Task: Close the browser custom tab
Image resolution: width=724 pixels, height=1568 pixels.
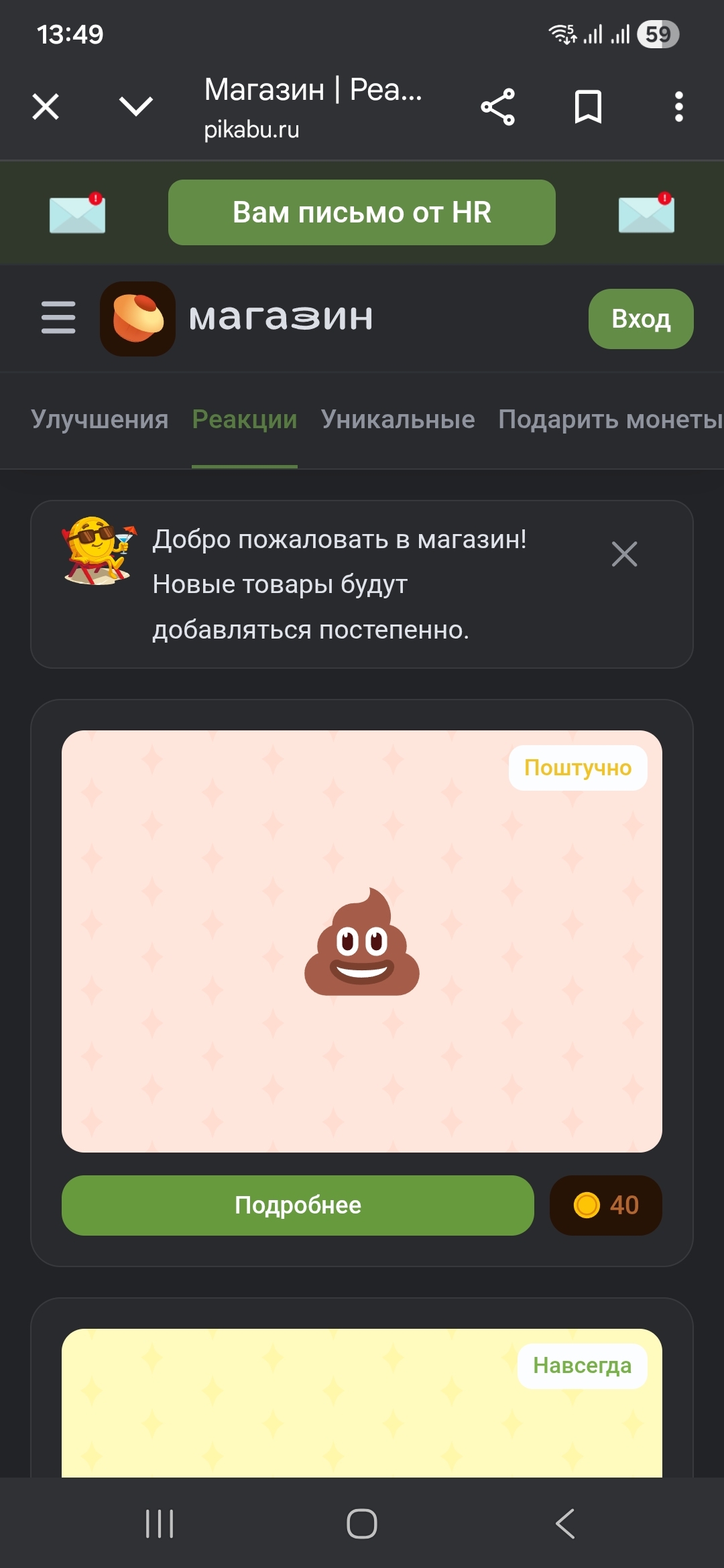Action: pyautogui.click(x=46, y=107)
